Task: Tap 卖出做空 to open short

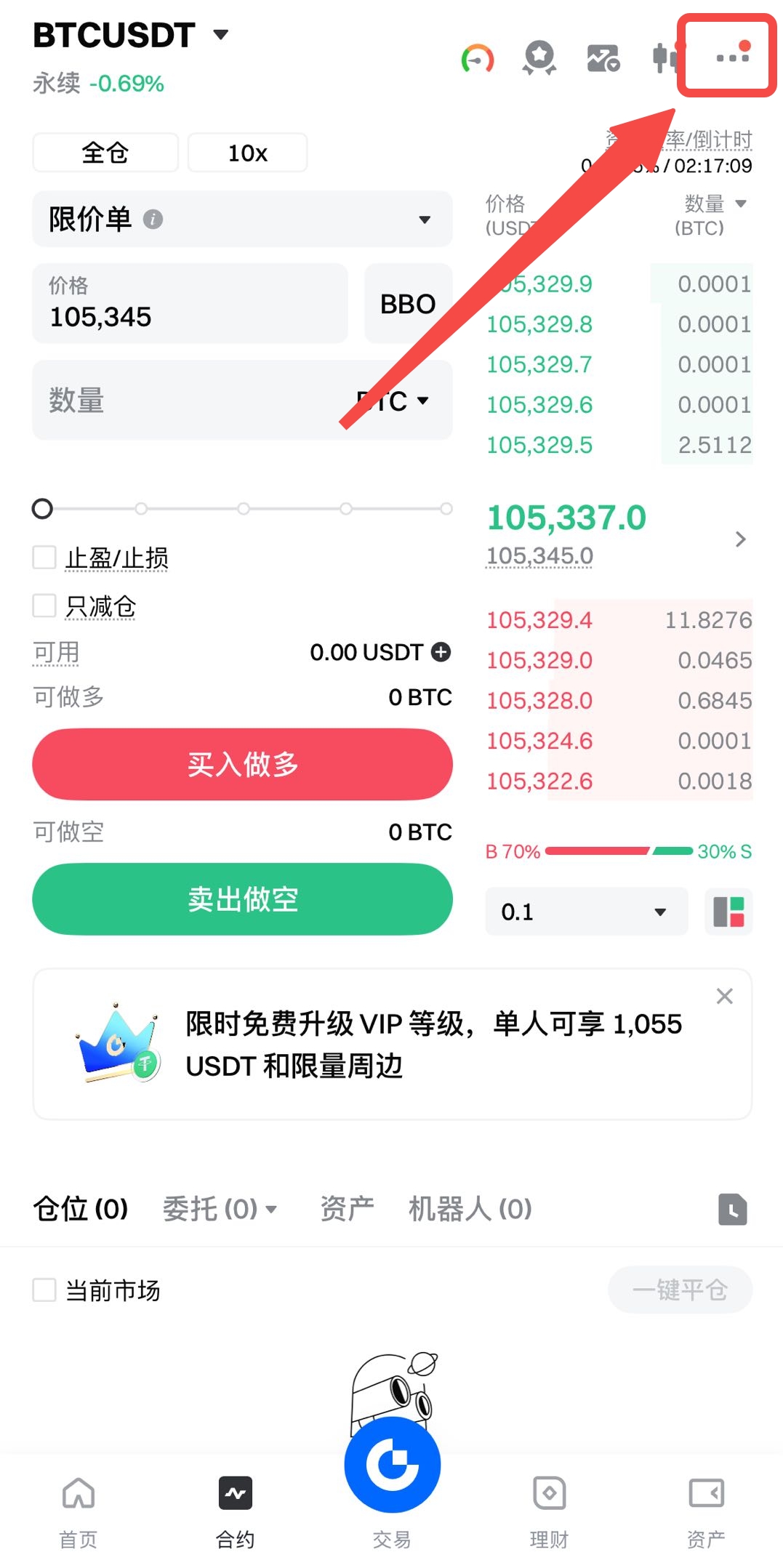Action: click(242, 899)
